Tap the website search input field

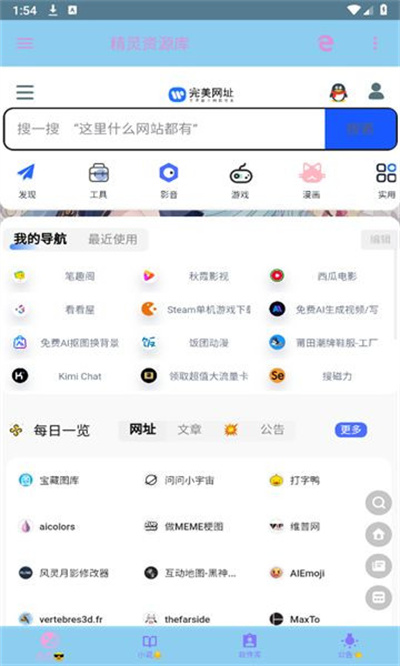165,129
